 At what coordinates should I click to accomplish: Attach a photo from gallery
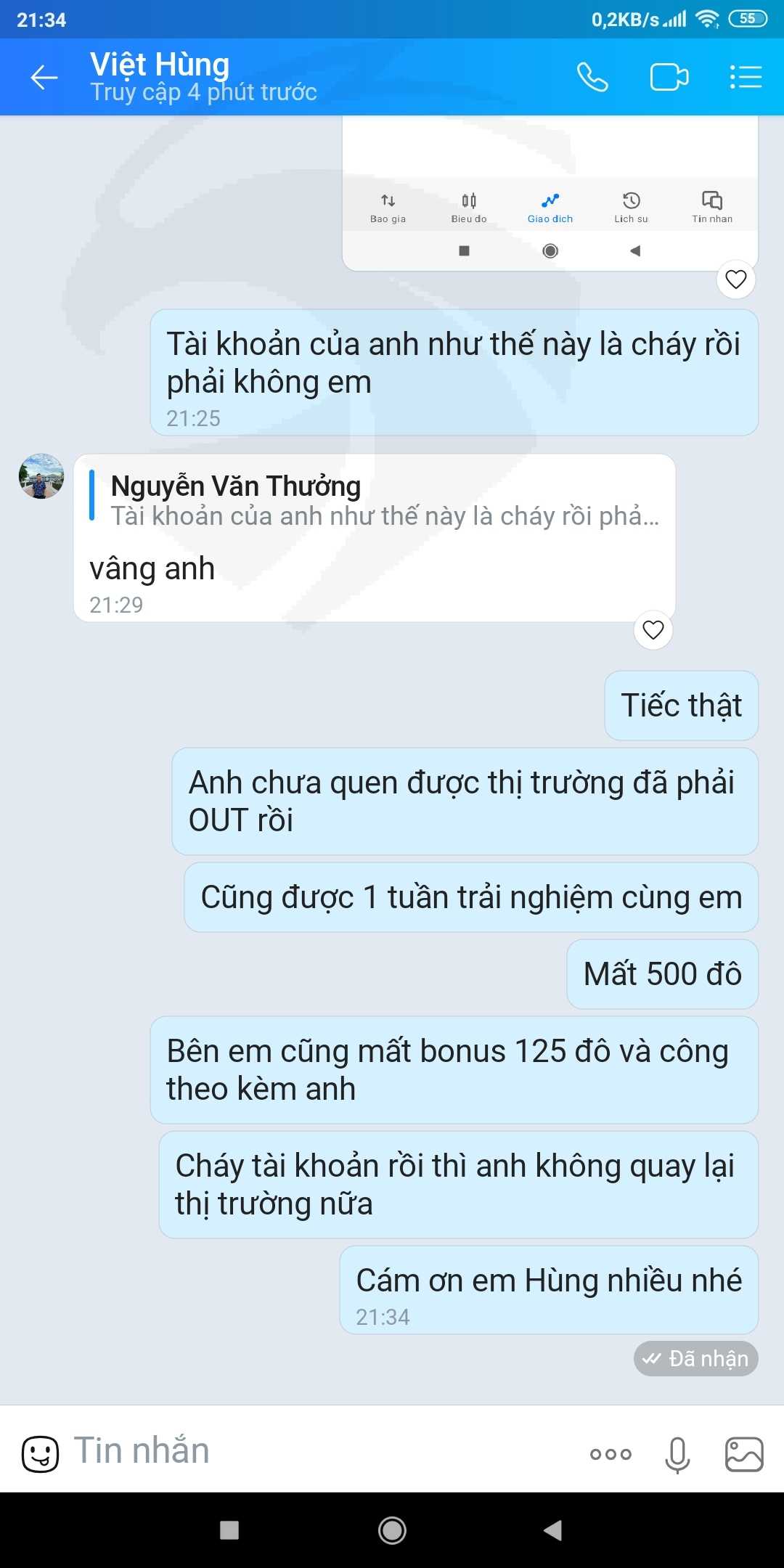(744, 1454)
